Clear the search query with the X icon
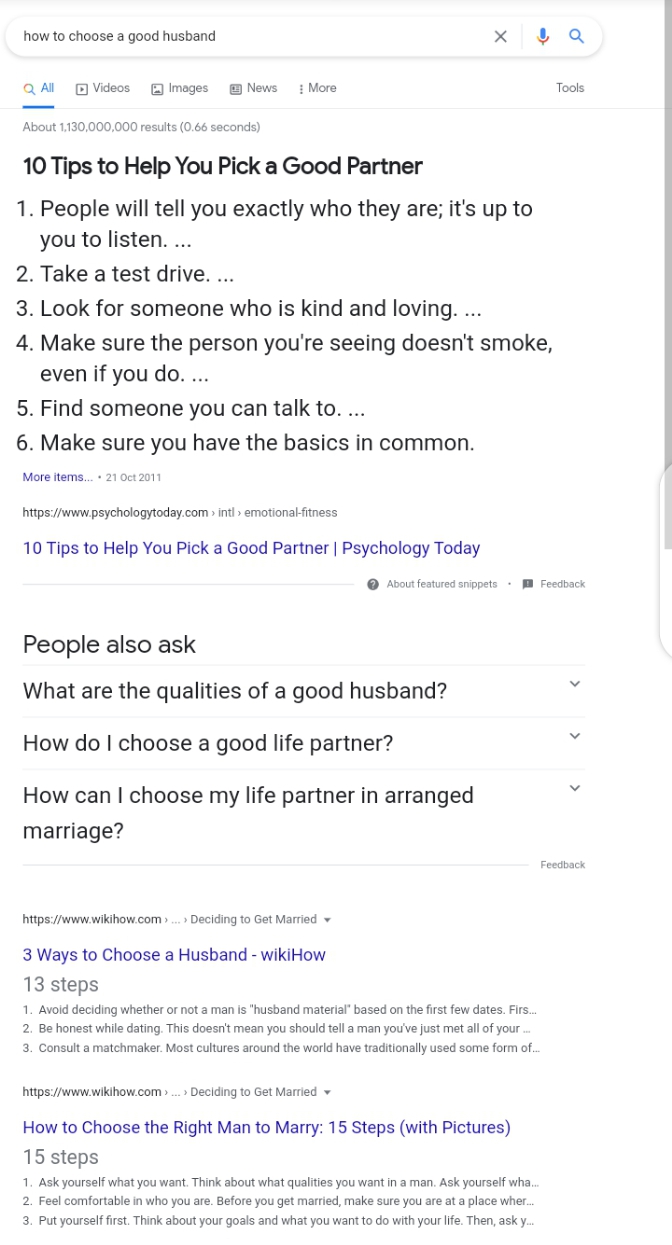Screen dimensions: 672x1245 pos(501,36)
